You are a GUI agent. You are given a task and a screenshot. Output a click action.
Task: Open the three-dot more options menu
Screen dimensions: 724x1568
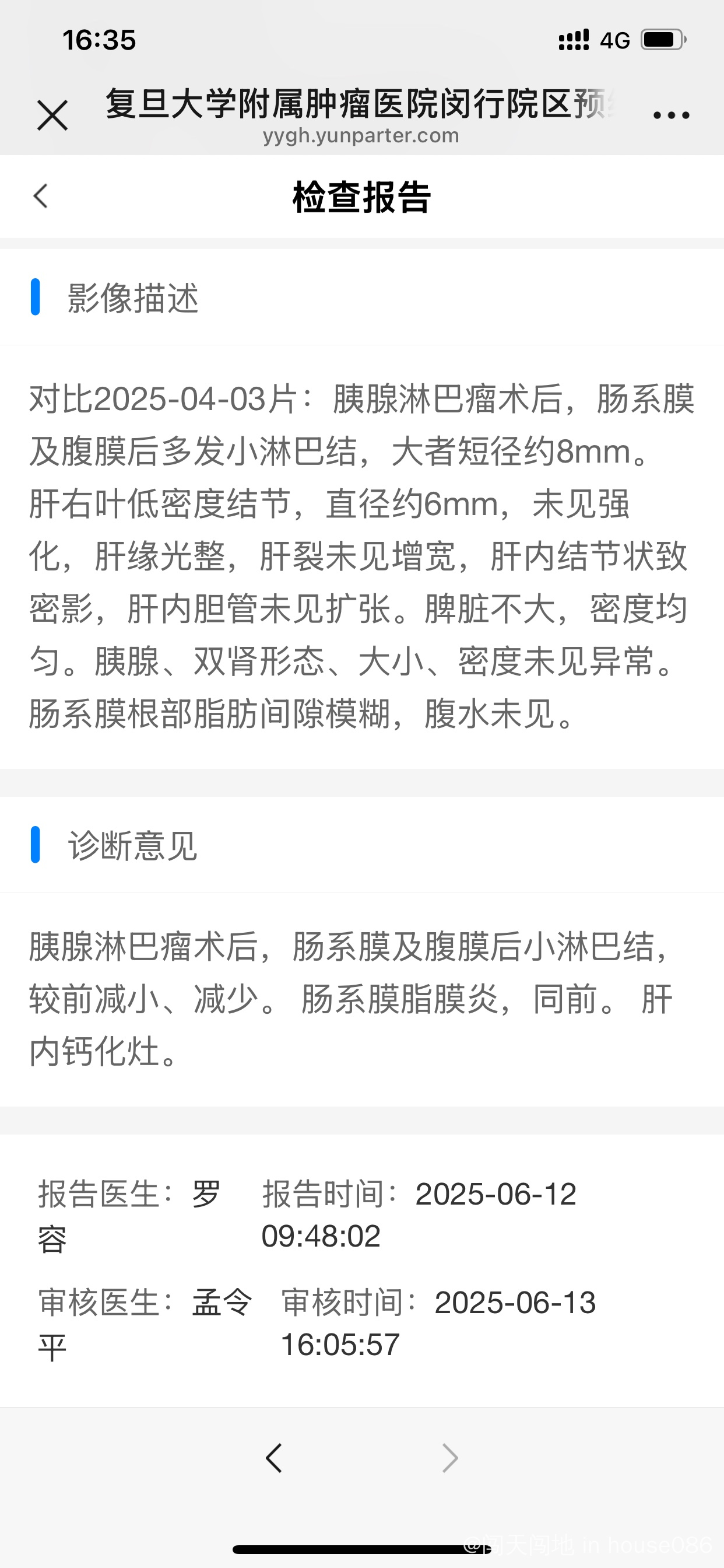pos(670,115)
